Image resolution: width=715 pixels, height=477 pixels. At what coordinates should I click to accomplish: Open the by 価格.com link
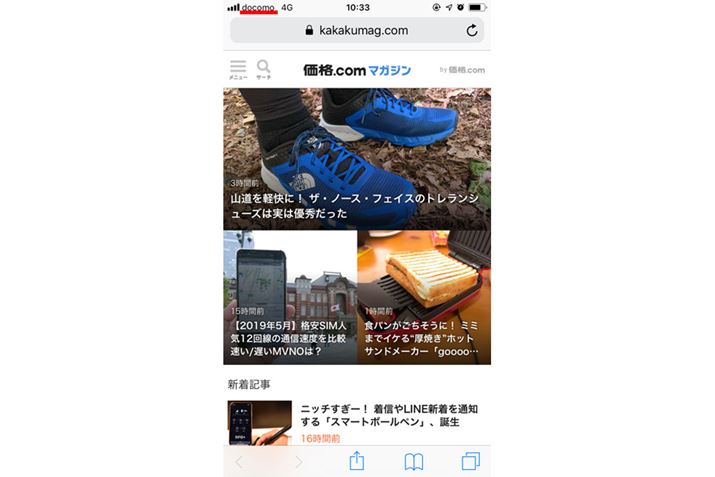462,70
